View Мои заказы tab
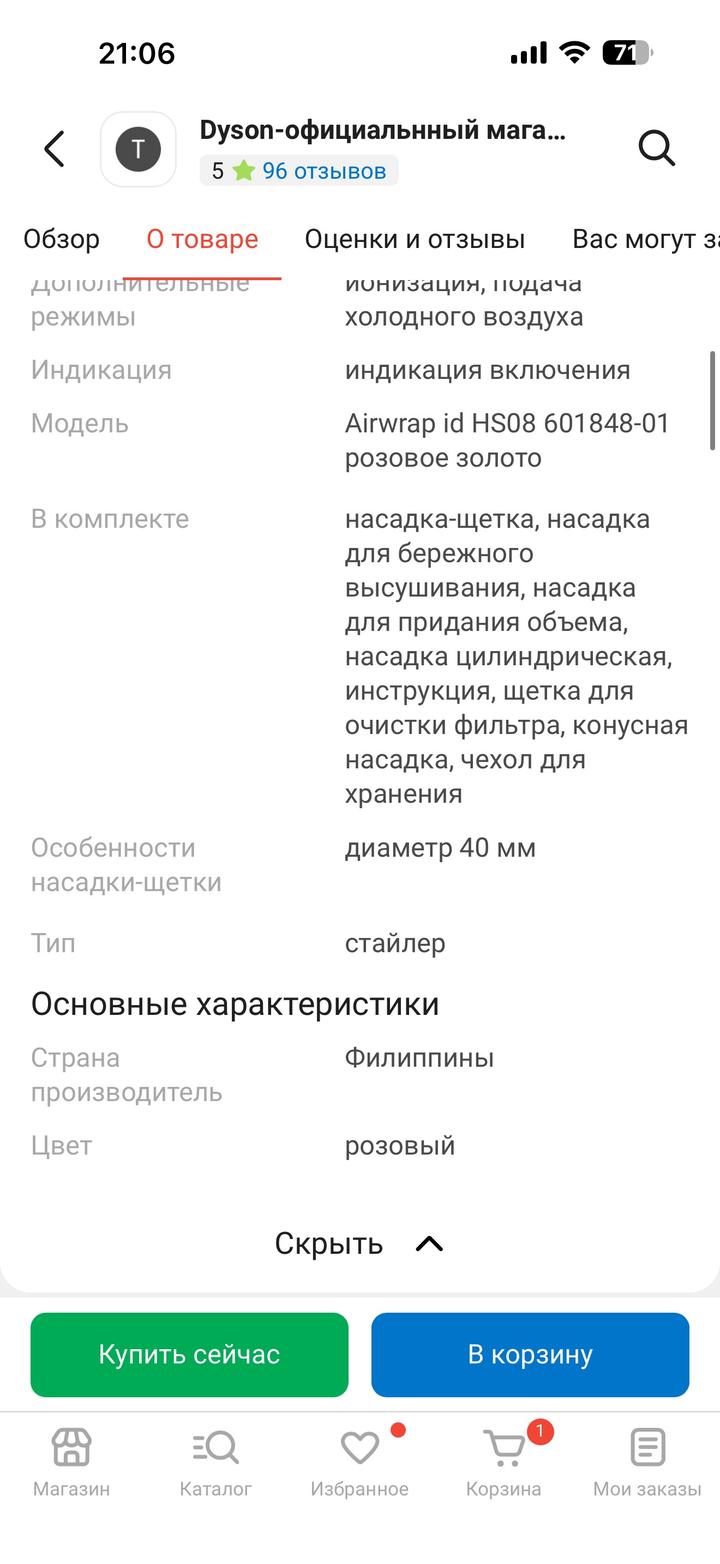The width and height of the screenshot is (720, 1564). 647,1462
